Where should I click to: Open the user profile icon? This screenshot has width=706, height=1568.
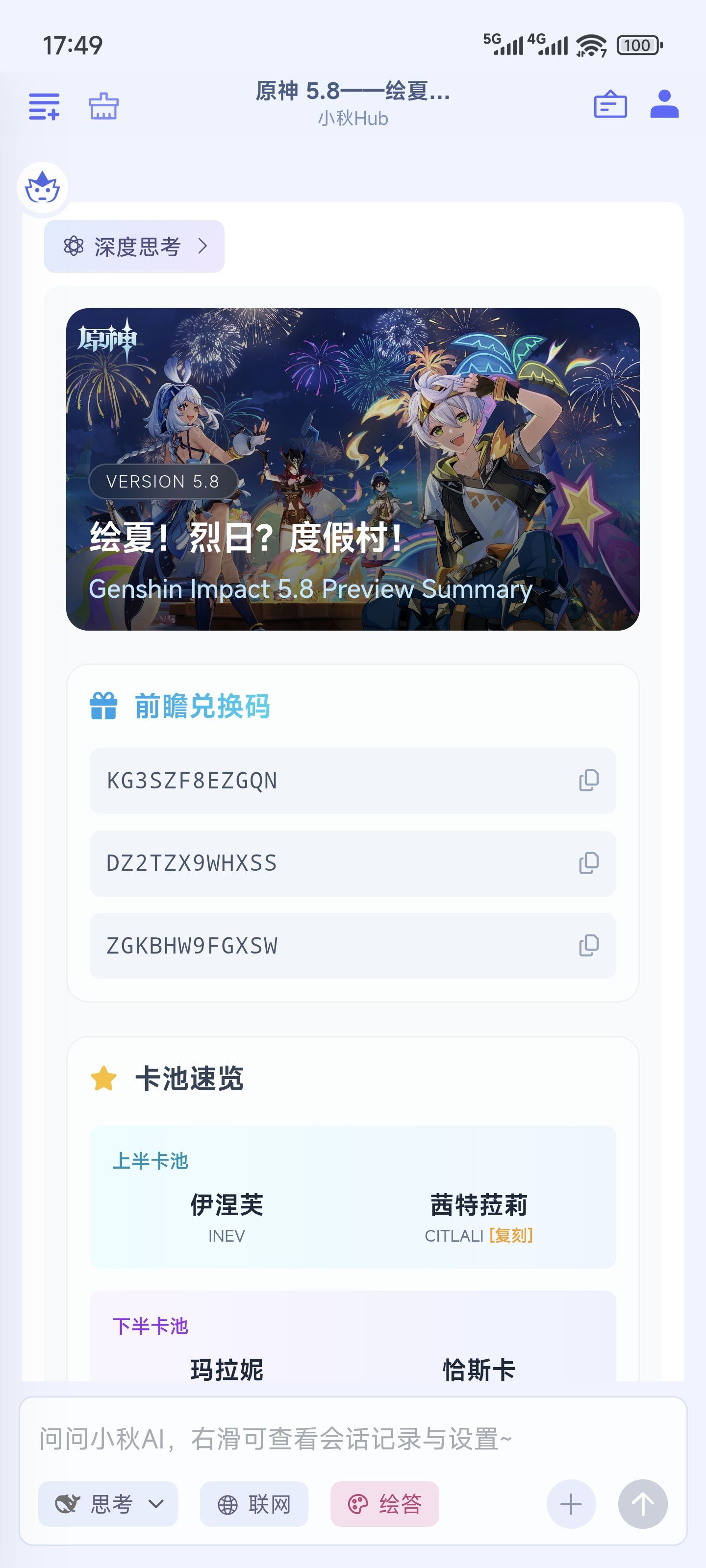pyautogui.click(x=664, y=104)
